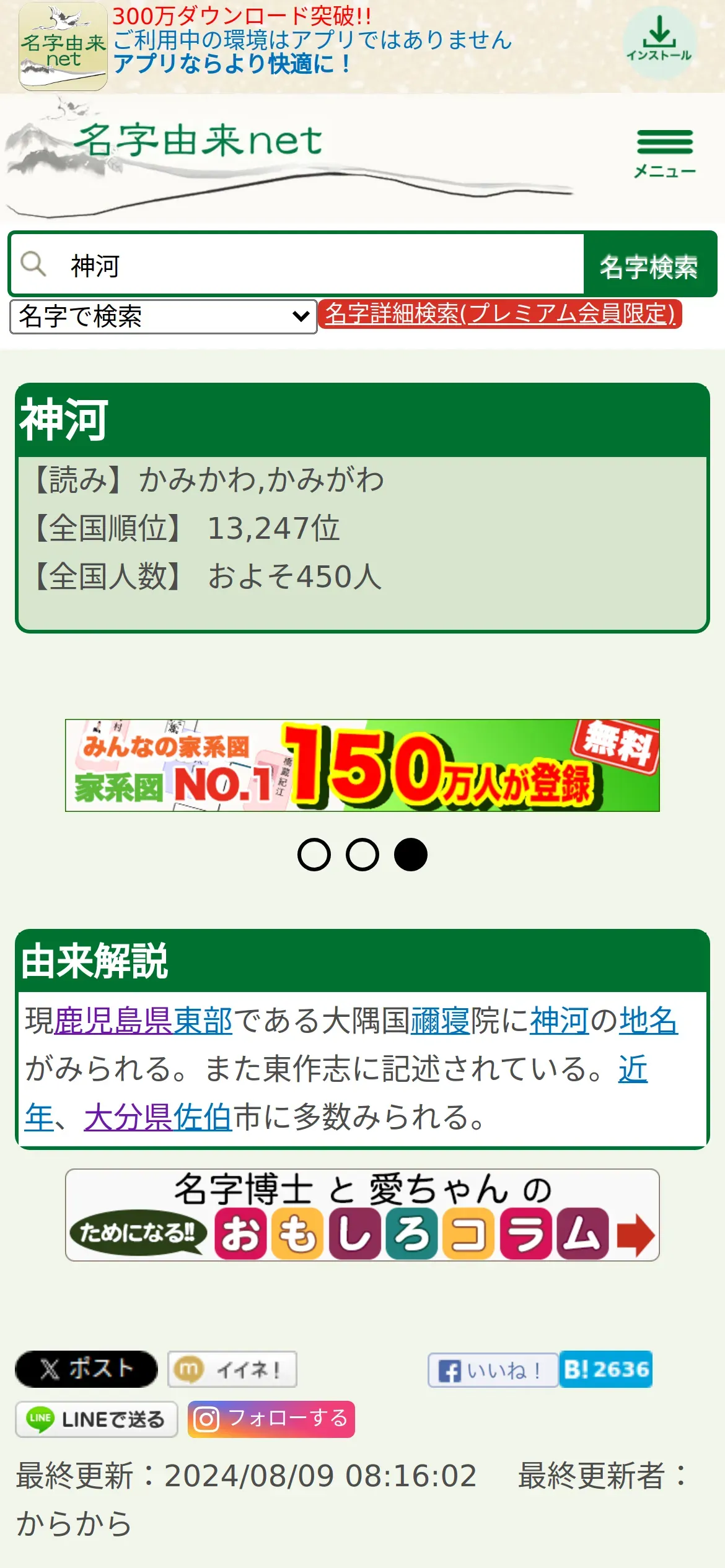Open the おもしろコラム banner
The image size is (725, 1568).
tap(362, 1215)
